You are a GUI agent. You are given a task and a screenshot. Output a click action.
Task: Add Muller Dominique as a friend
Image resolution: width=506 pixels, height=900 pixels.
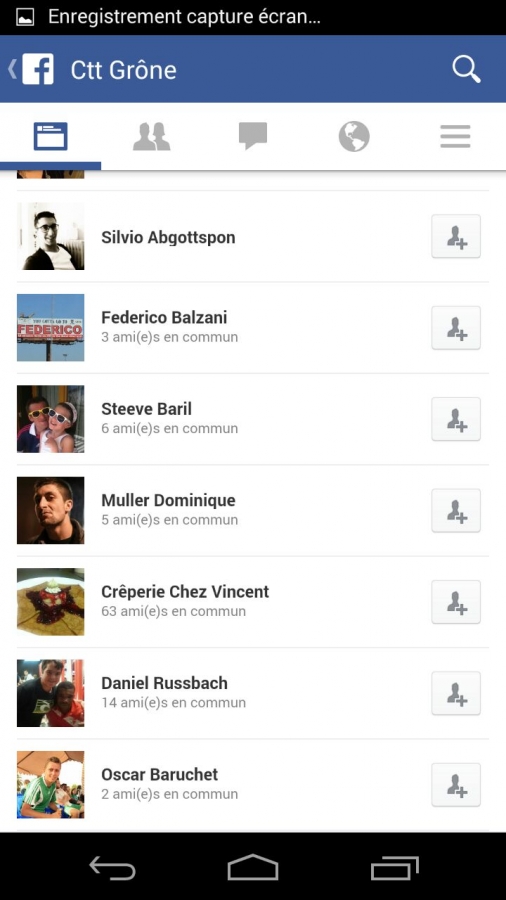(x=456, y=510)
